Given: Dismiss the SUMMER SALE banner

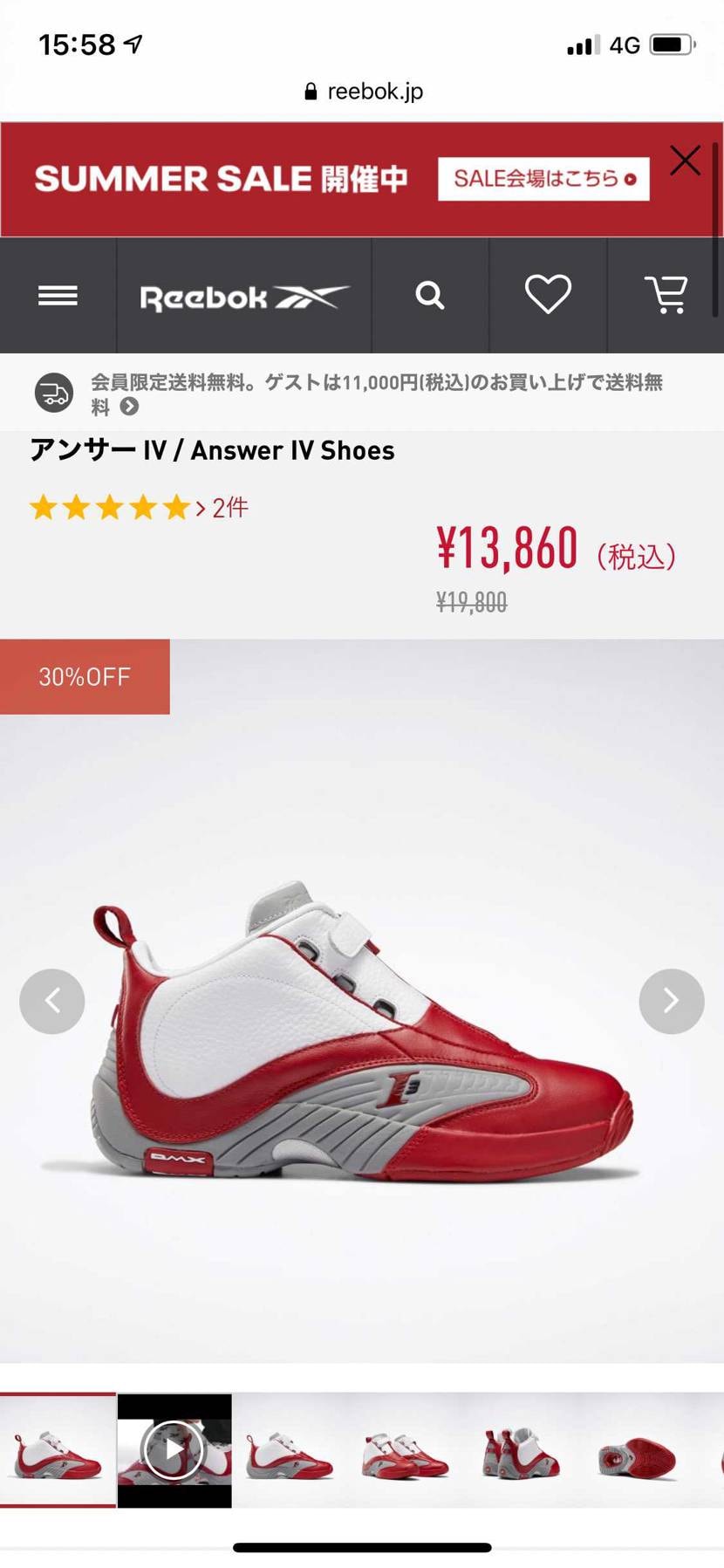Looking at the screenshot, I should point(686,161).
